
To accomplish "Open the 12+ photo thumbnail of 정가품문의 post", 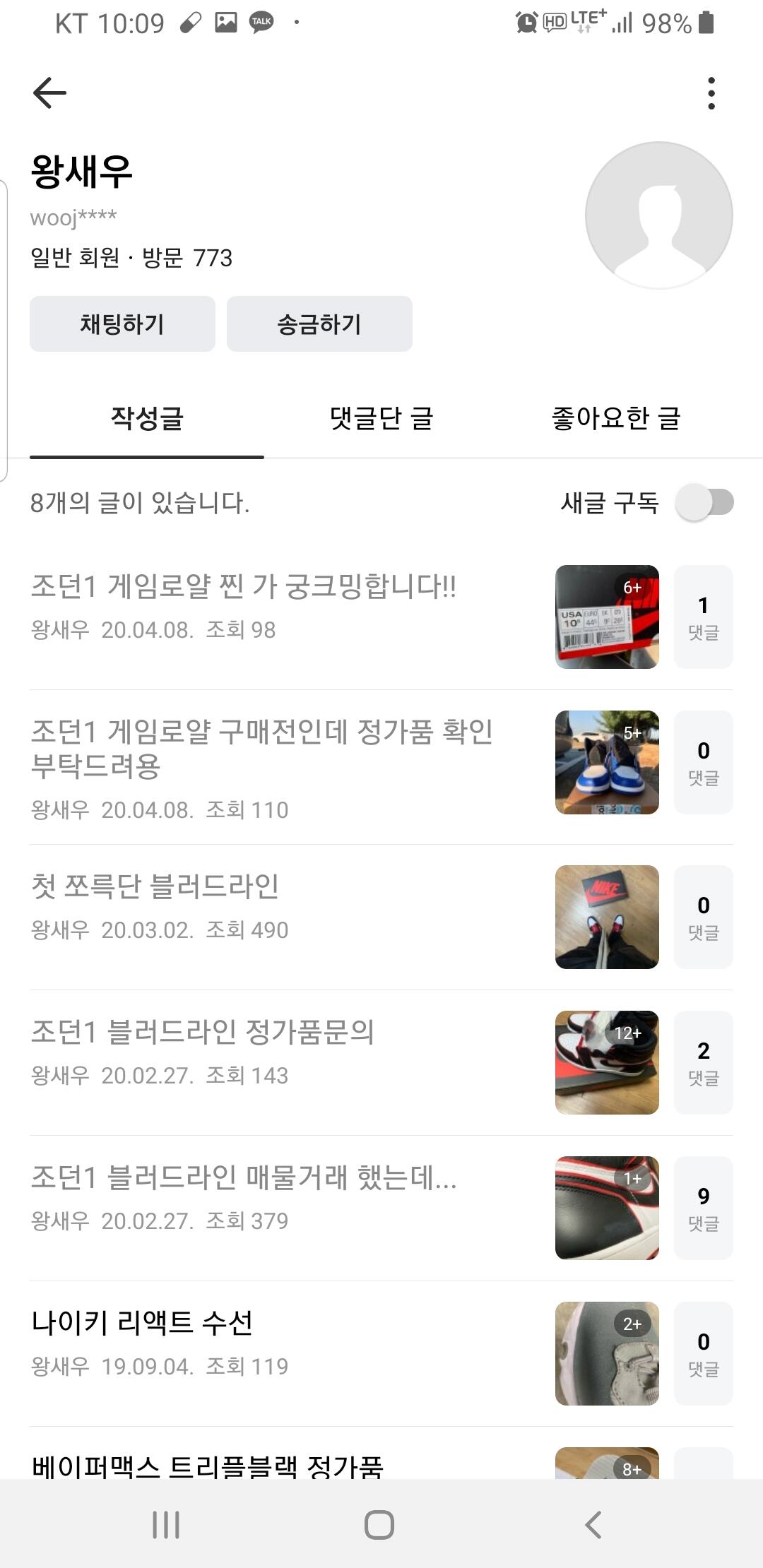I will [x=607, y=1062].
